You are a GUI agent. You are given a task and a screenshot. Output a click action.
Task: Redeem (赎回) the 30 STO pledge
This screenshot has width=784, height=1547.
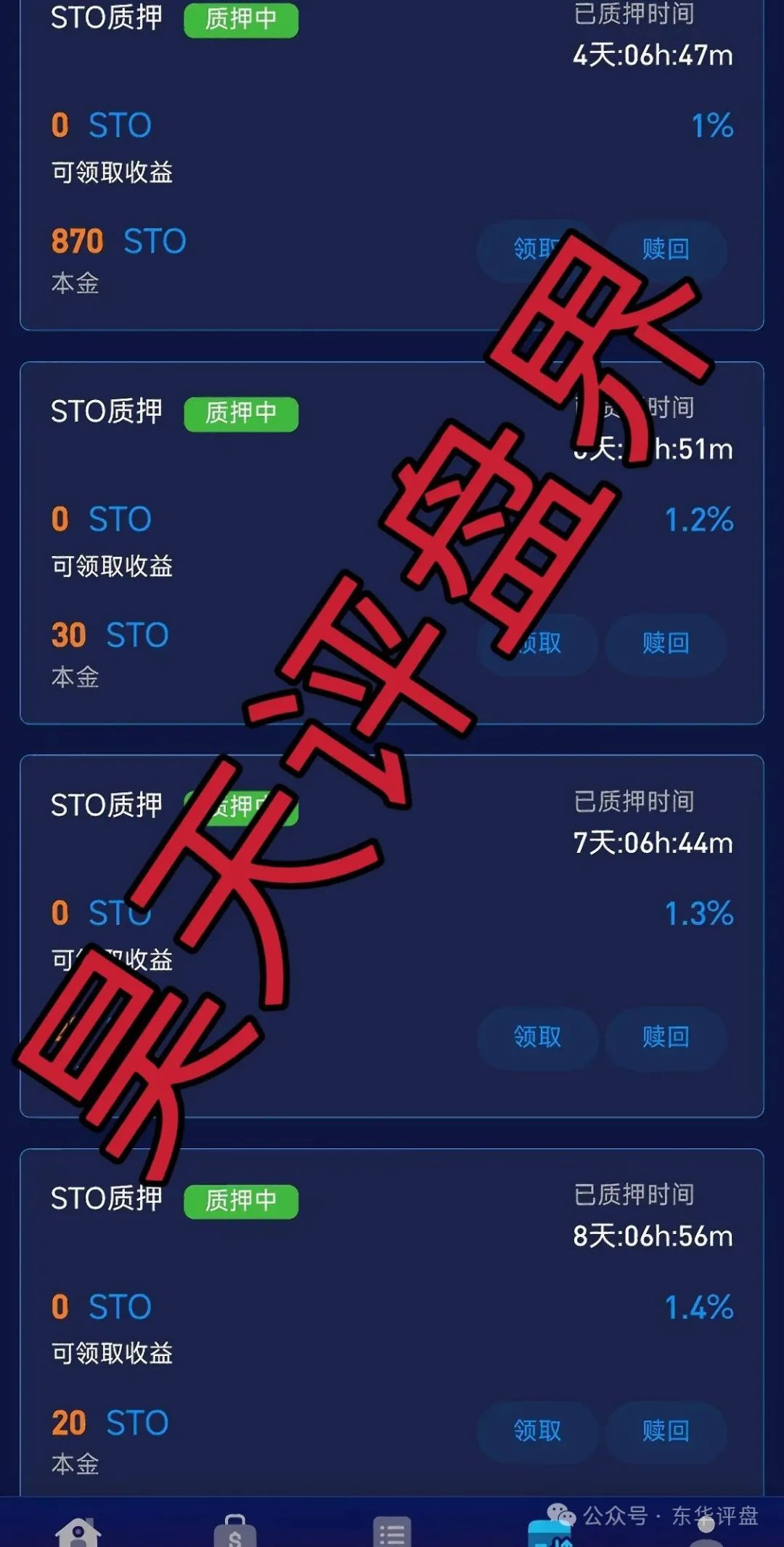[666, 643]
